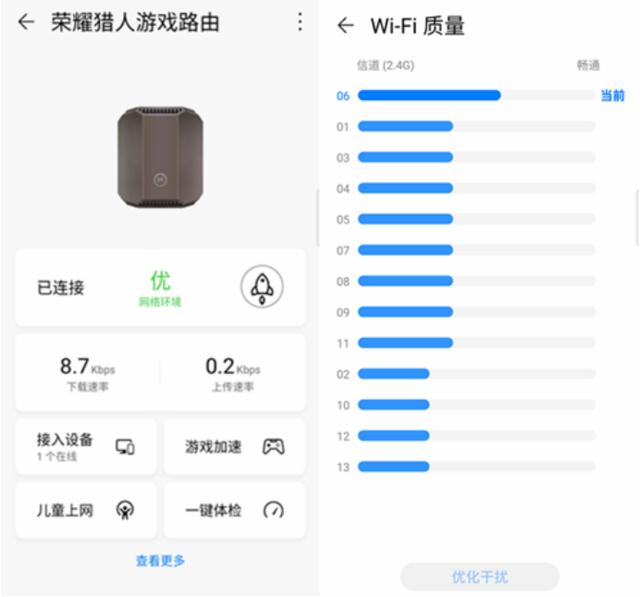The image size is (640, 597).
Task: Open the 接入设备 card
Action: click(86, 446)
